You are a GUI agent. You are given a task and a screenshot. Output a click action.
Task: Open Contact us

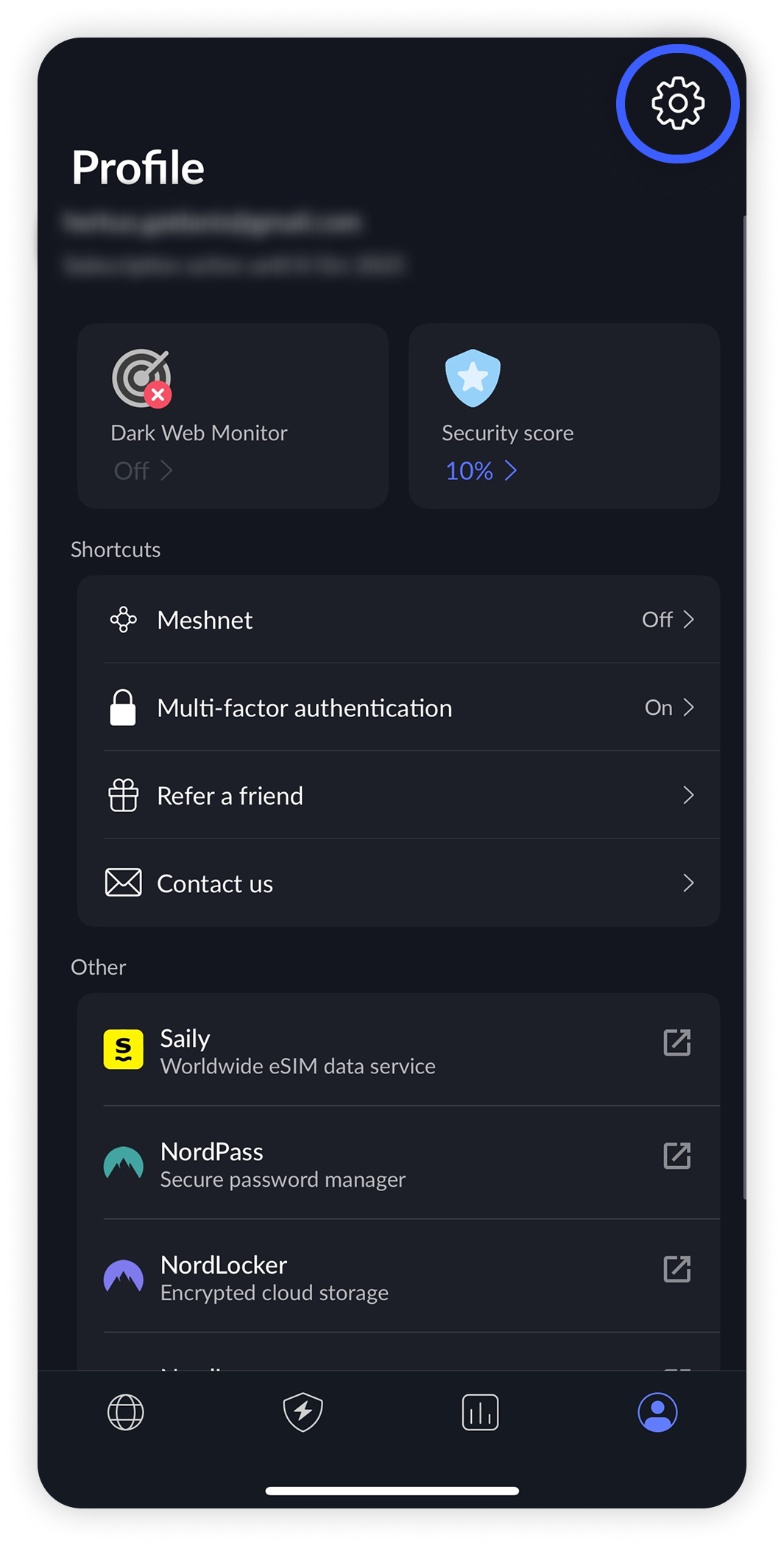coord(398,883)
